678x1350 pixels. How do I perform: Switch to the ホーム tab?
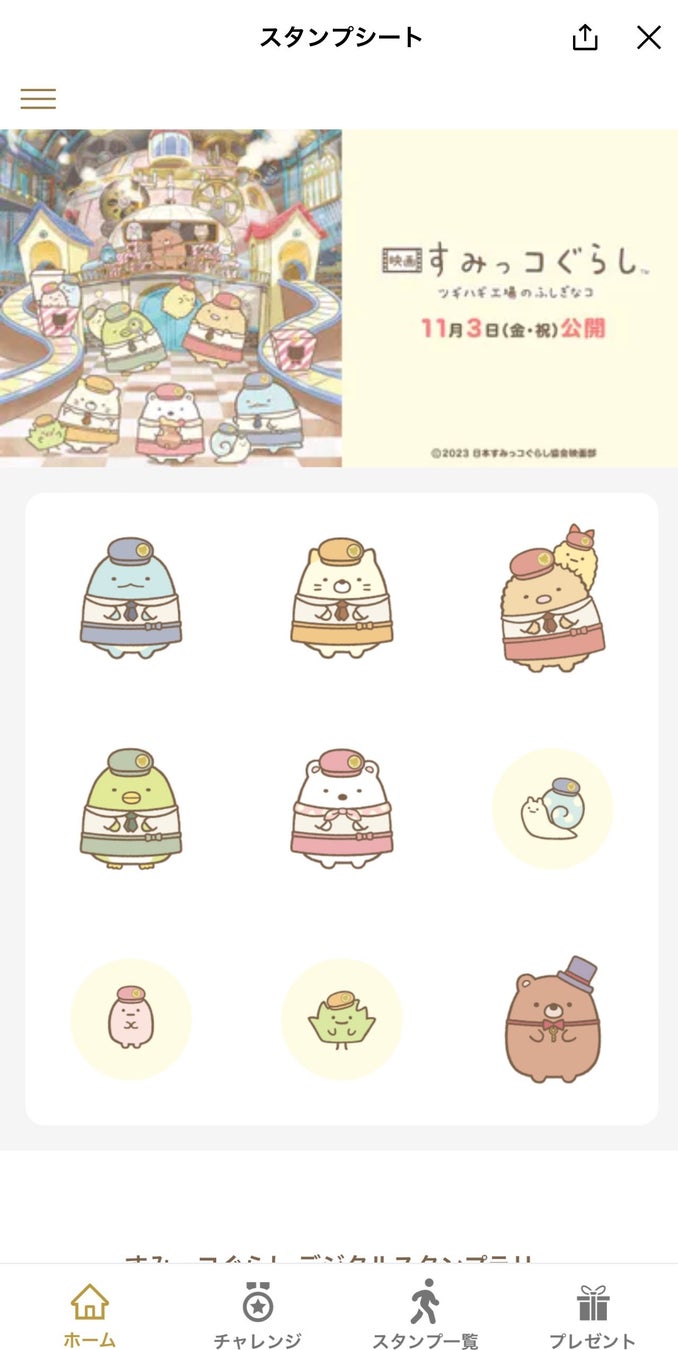(90, 1314)
